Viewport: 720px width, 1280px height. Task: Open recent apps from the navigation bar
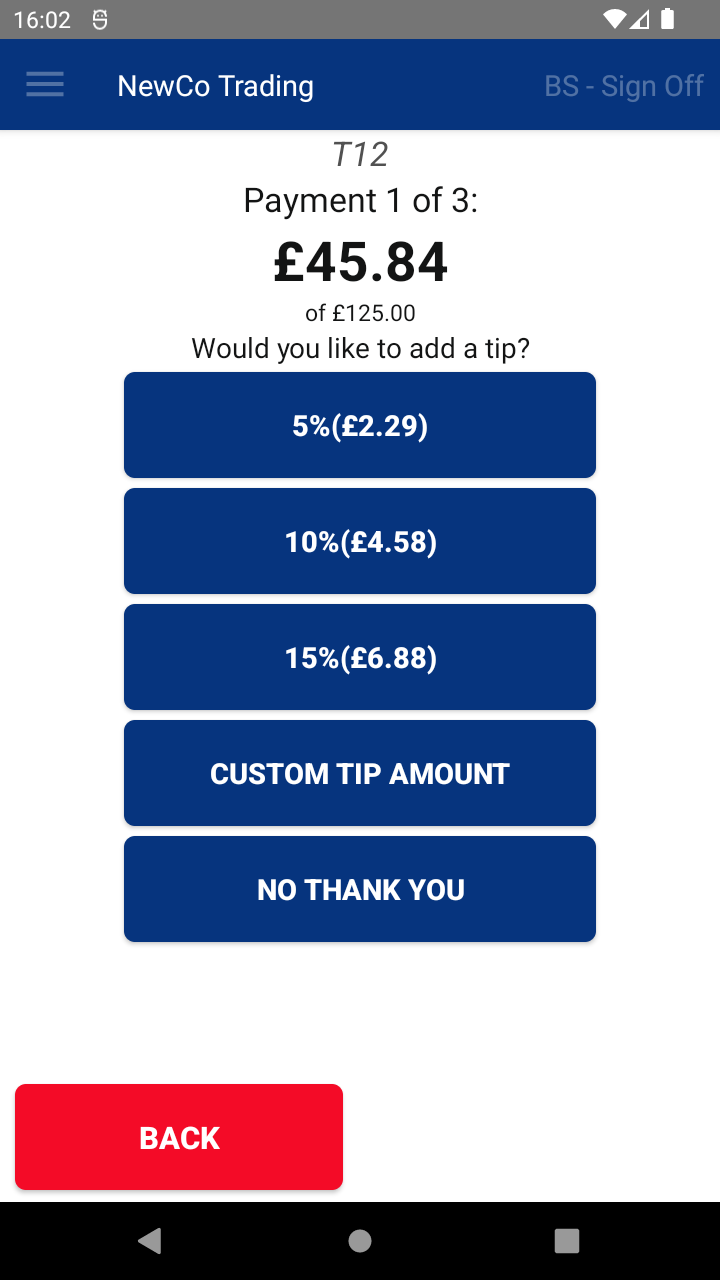click(x=567, y=1241)
